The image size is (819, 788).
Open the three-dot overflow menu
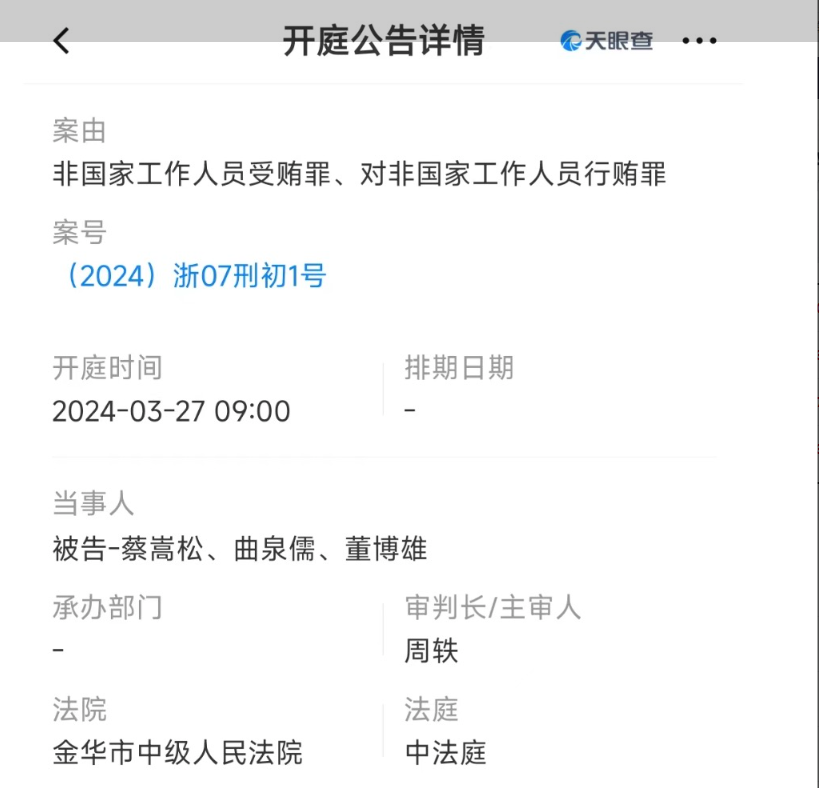pyautogui.click(x=699, y=41)
